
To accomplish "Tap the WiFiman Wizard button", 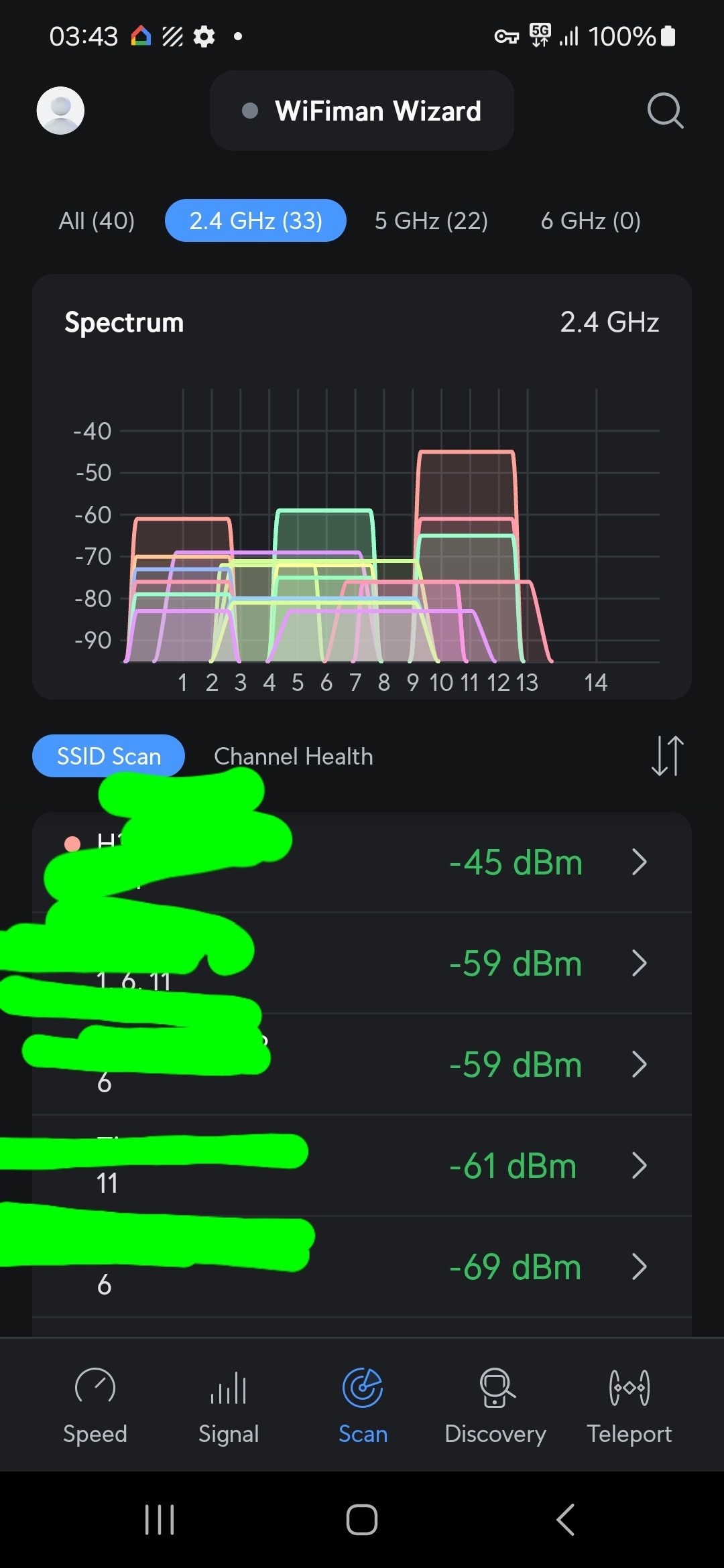I will tap(362, 111).
